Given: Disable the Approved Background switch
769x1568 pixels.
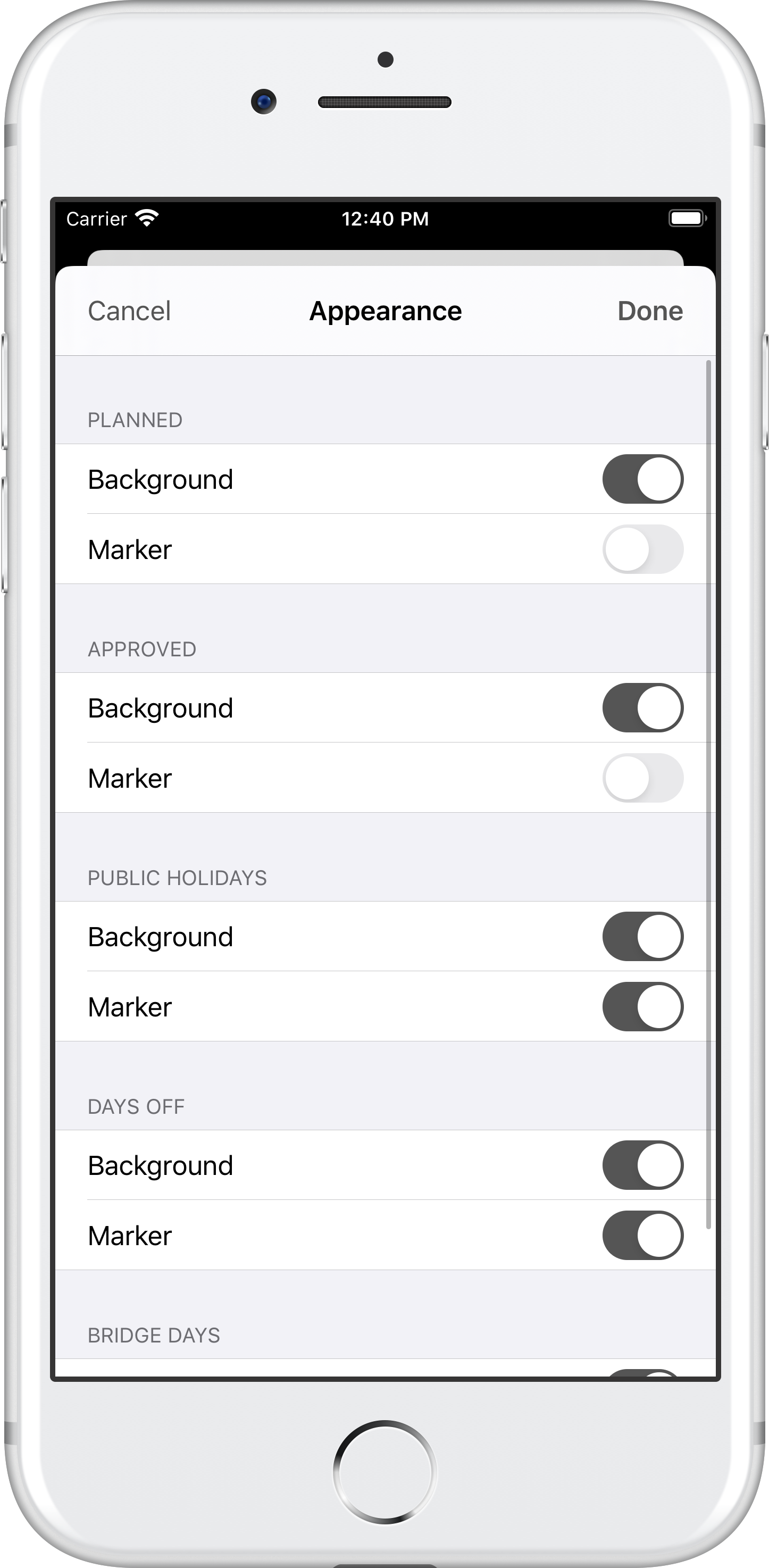Looking at the screenshot, I should [x=642, y=708].
